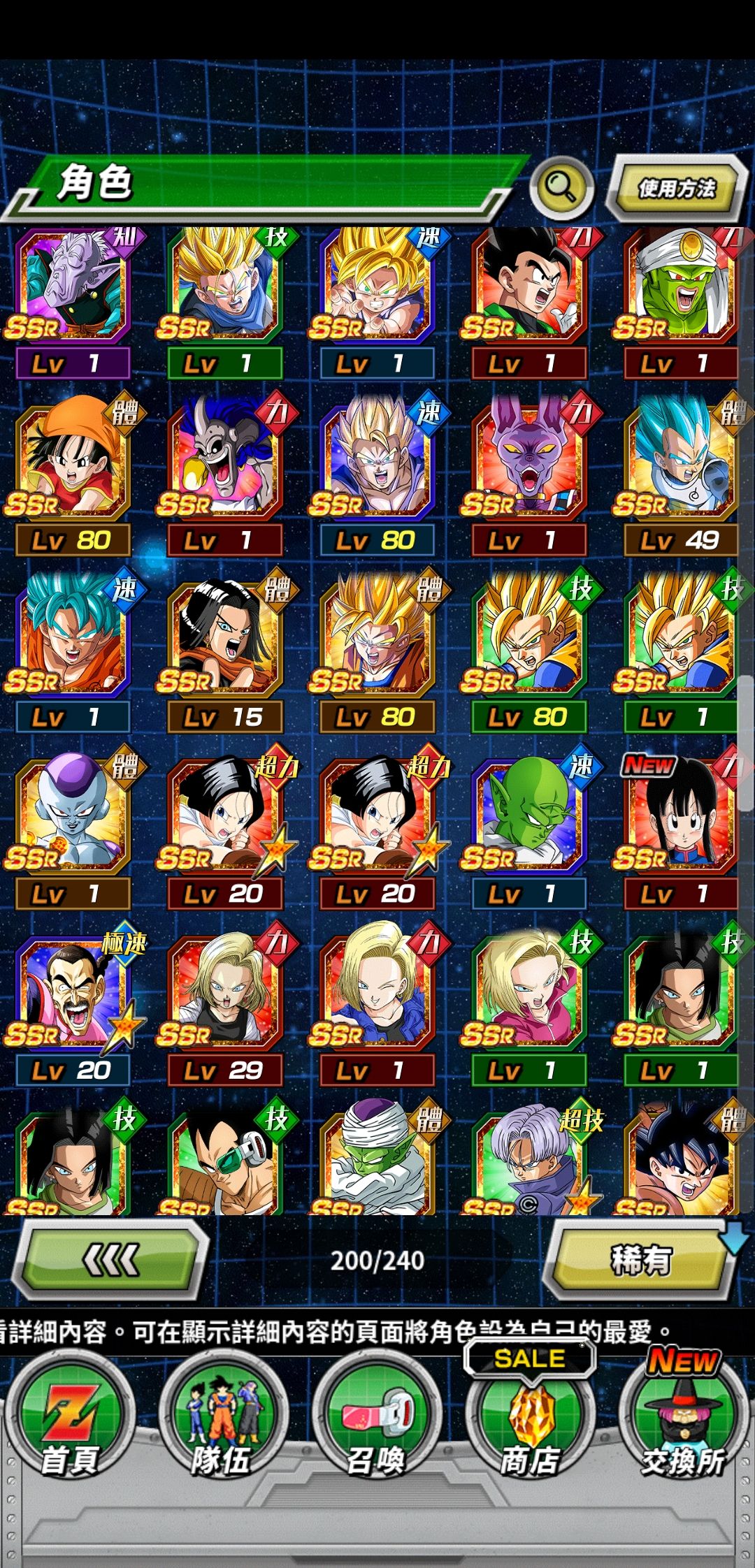Tap the 使用方法 help button

(x=677, y=188)
